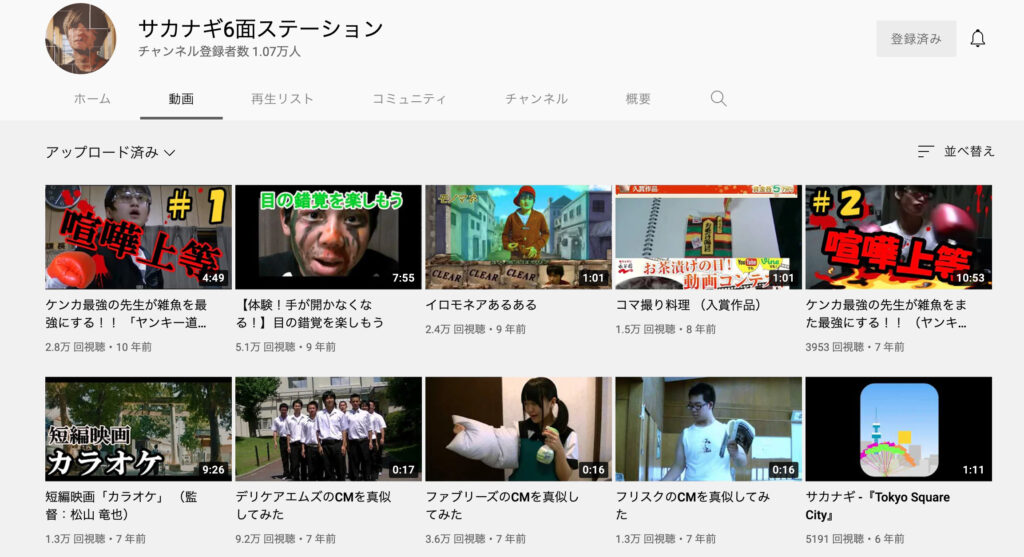Watch the ファブリーズのCM parody video
Screen dimensions: 1024x557
pyautogui.click(x=518, y=429)
